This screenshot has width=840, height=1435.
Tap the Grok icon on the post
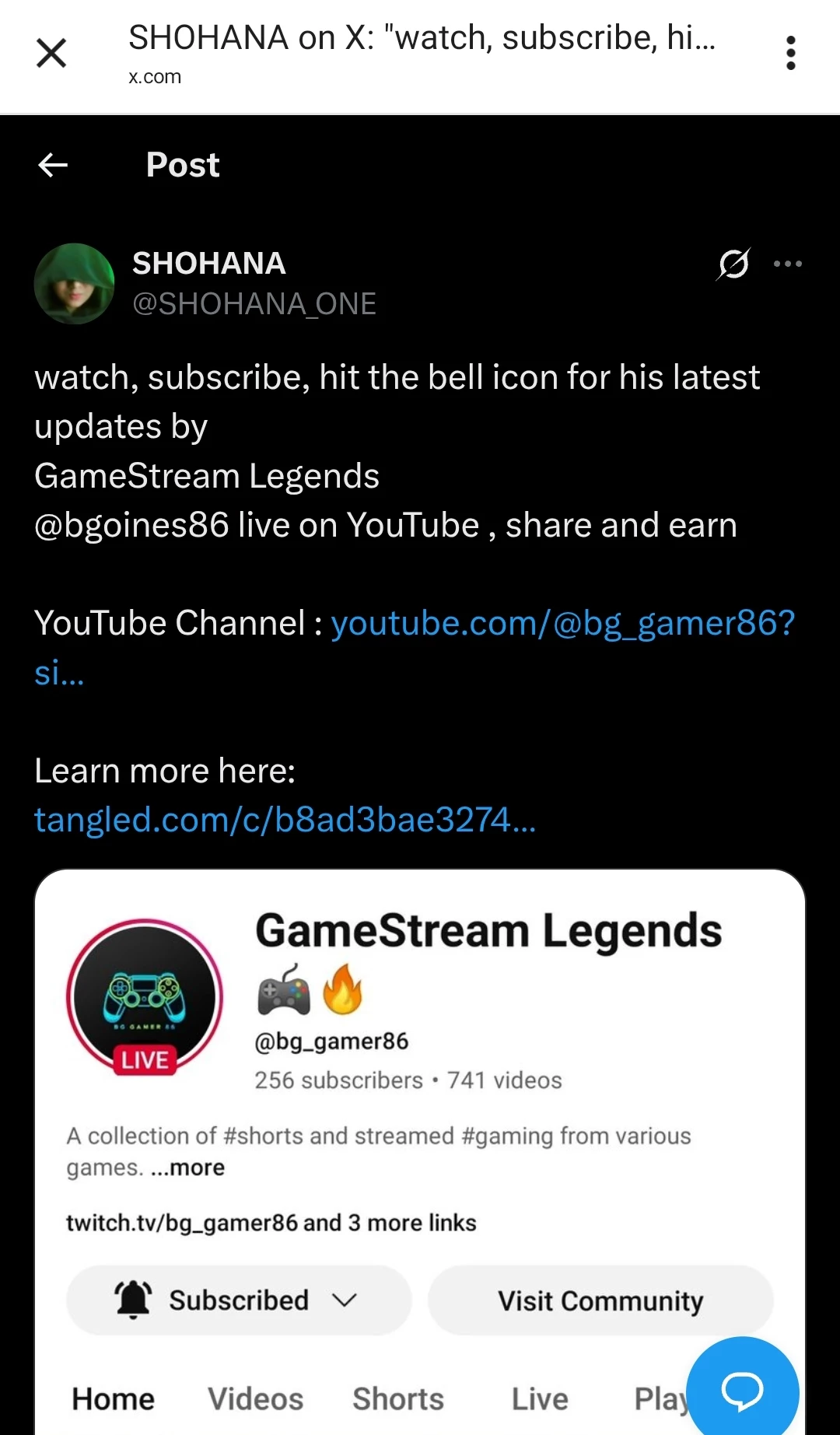click(x=733, y=264)
